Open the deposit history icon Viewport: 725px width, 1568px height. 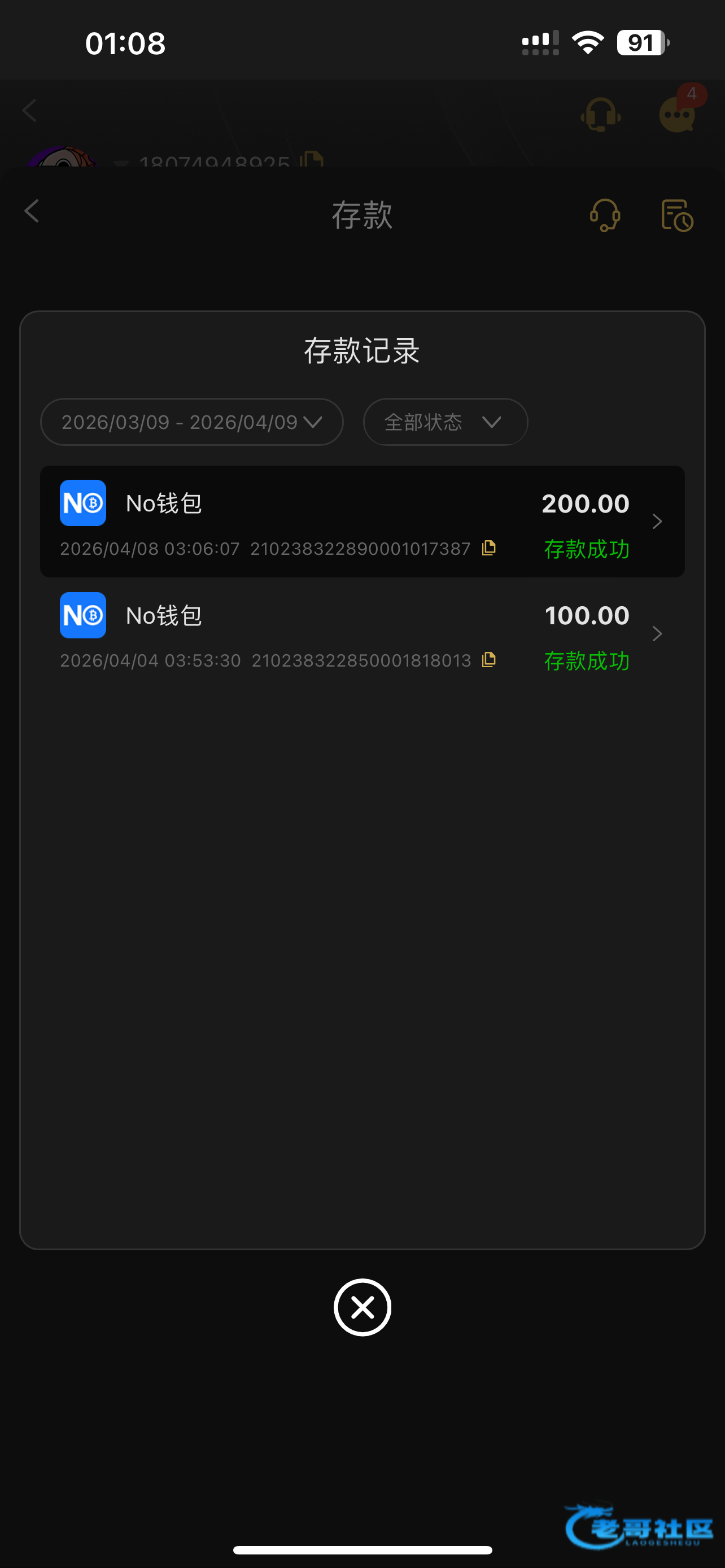pyautogui.click(x=677, y=216)
